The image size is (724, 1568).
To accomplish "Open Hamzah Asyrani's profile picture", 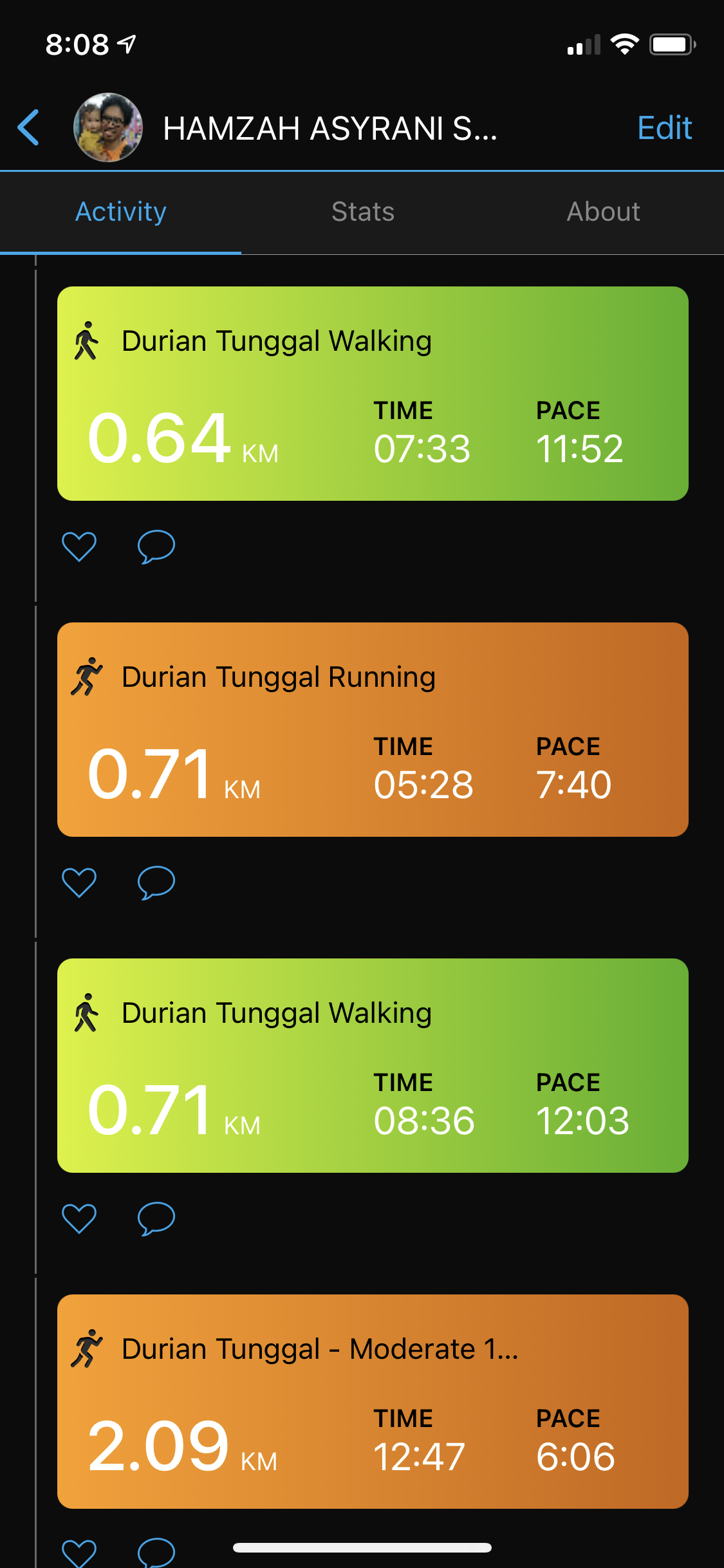I will pyautogui.click(x=107, y=127).
